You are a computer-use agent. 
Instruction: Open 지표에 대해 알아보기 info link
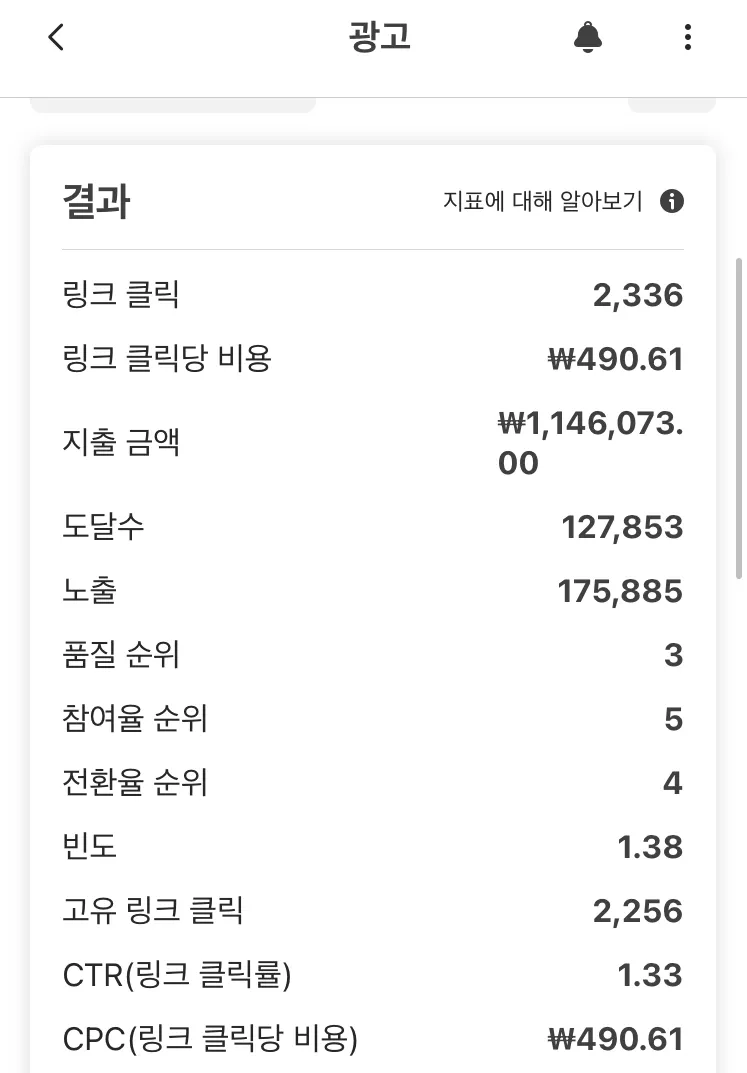(x=562, y=201)
